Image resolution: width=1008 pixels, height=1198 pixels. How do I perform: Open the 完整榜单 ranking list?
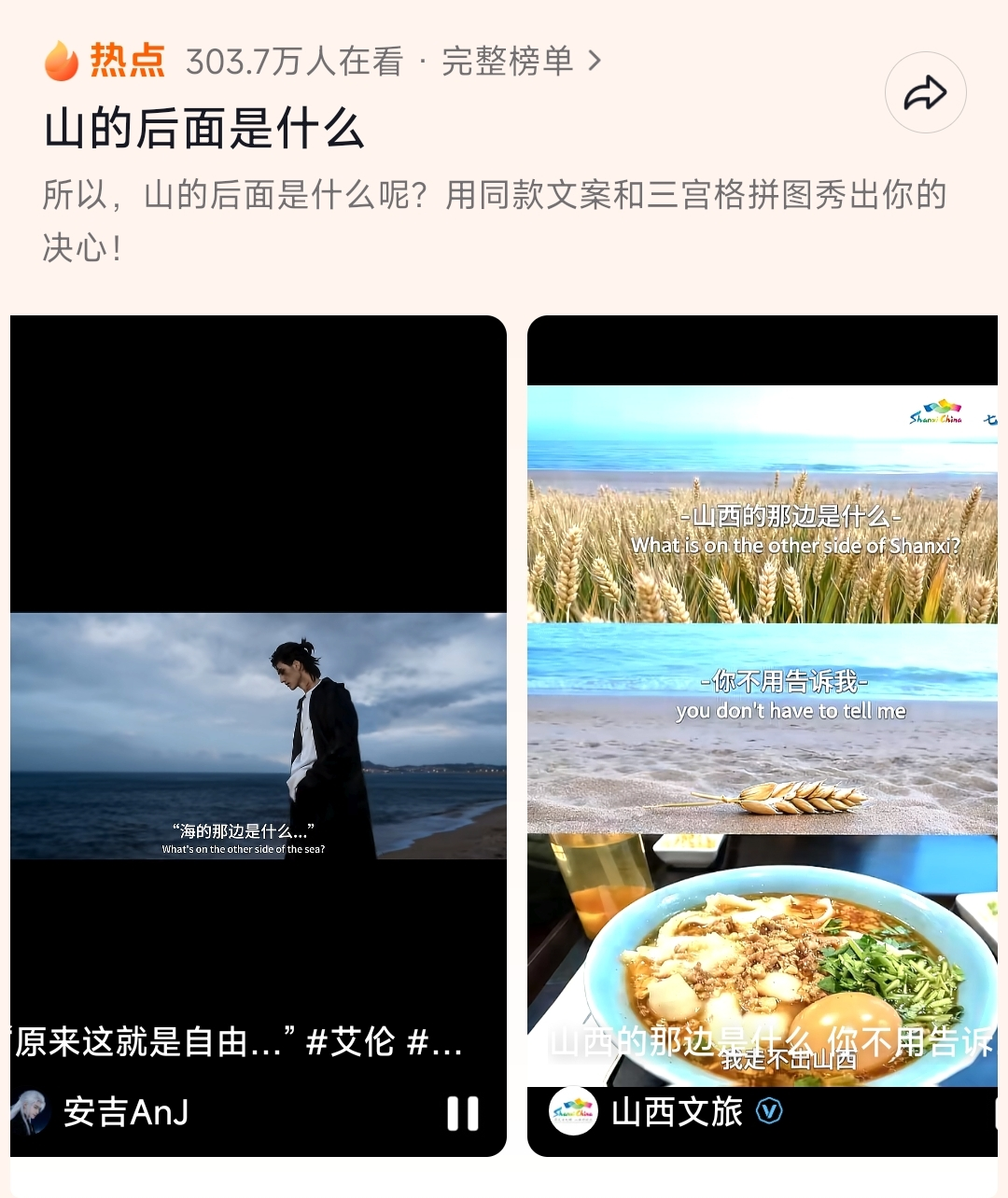(x=509, y=62)
